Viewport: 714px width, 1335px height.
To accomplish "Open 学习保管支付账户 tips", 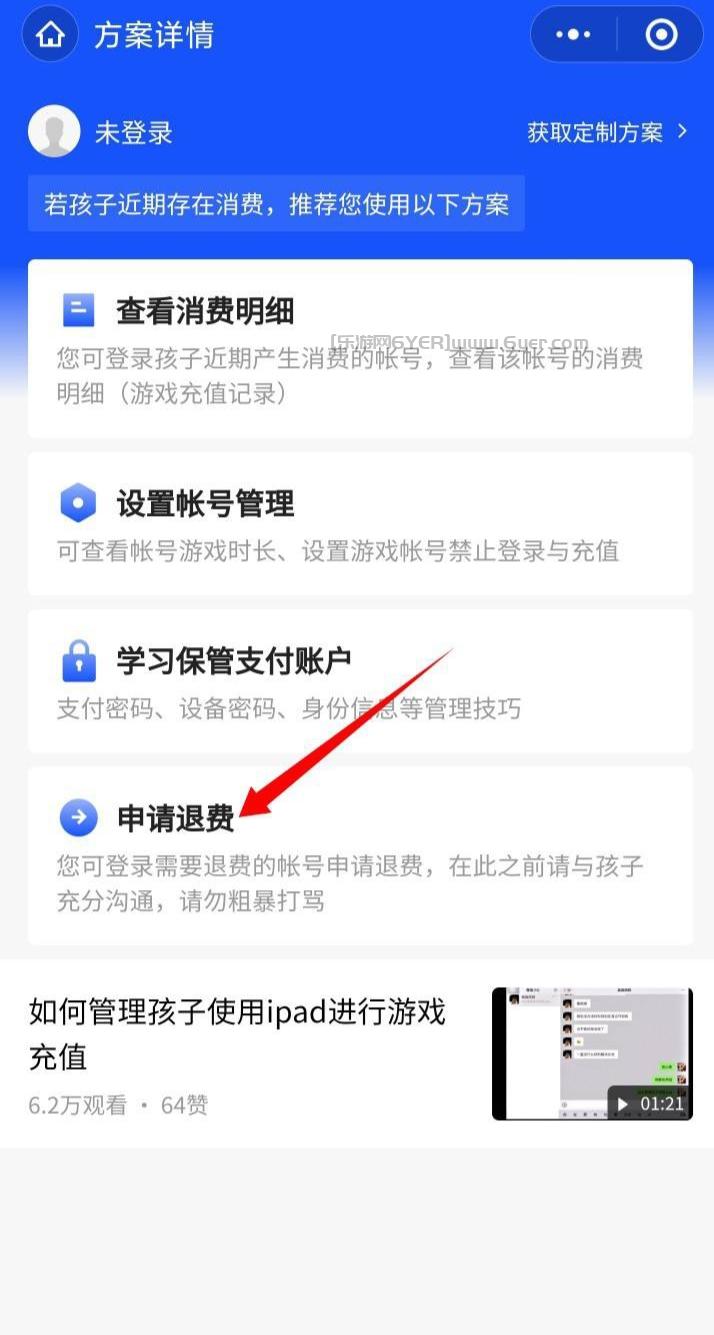I will 360,681.
